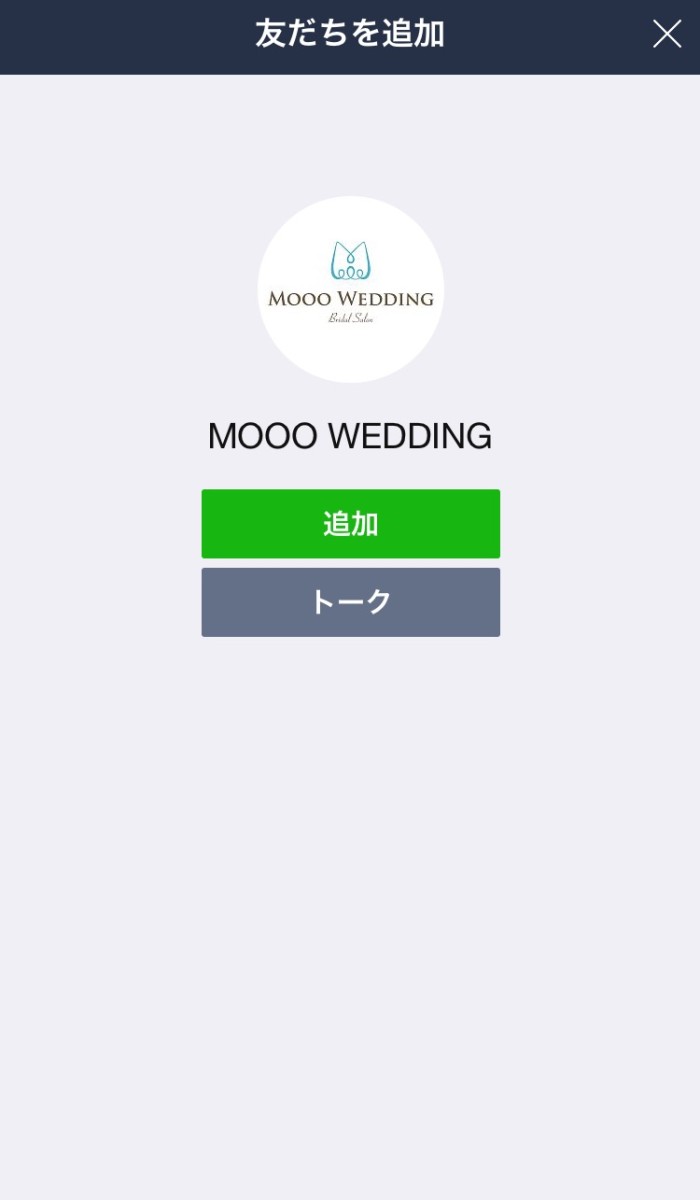Viewport: 700px width, 1200px height.
Task: Tap the green 追加 button
Action: (x=350, y=524)
